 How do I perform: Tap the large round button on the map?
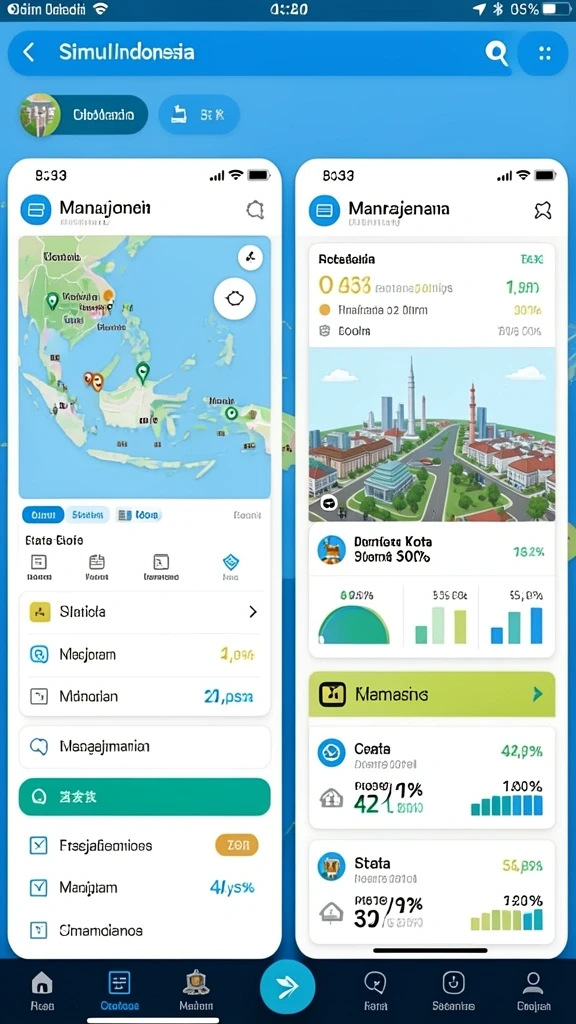click(x=234, y=298)
